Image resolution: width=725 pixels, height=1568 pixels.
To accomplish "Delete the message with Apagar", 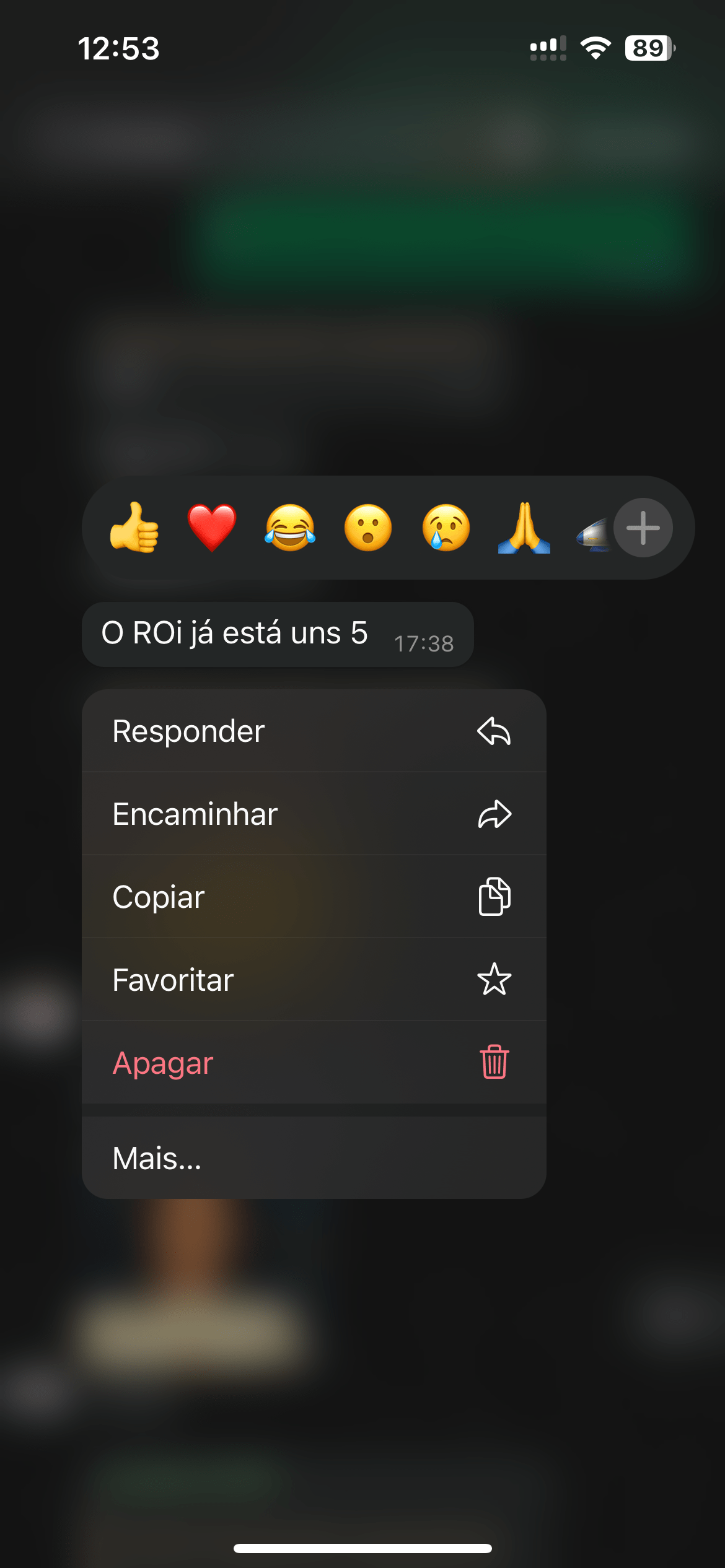I will tap(314, 1063).
